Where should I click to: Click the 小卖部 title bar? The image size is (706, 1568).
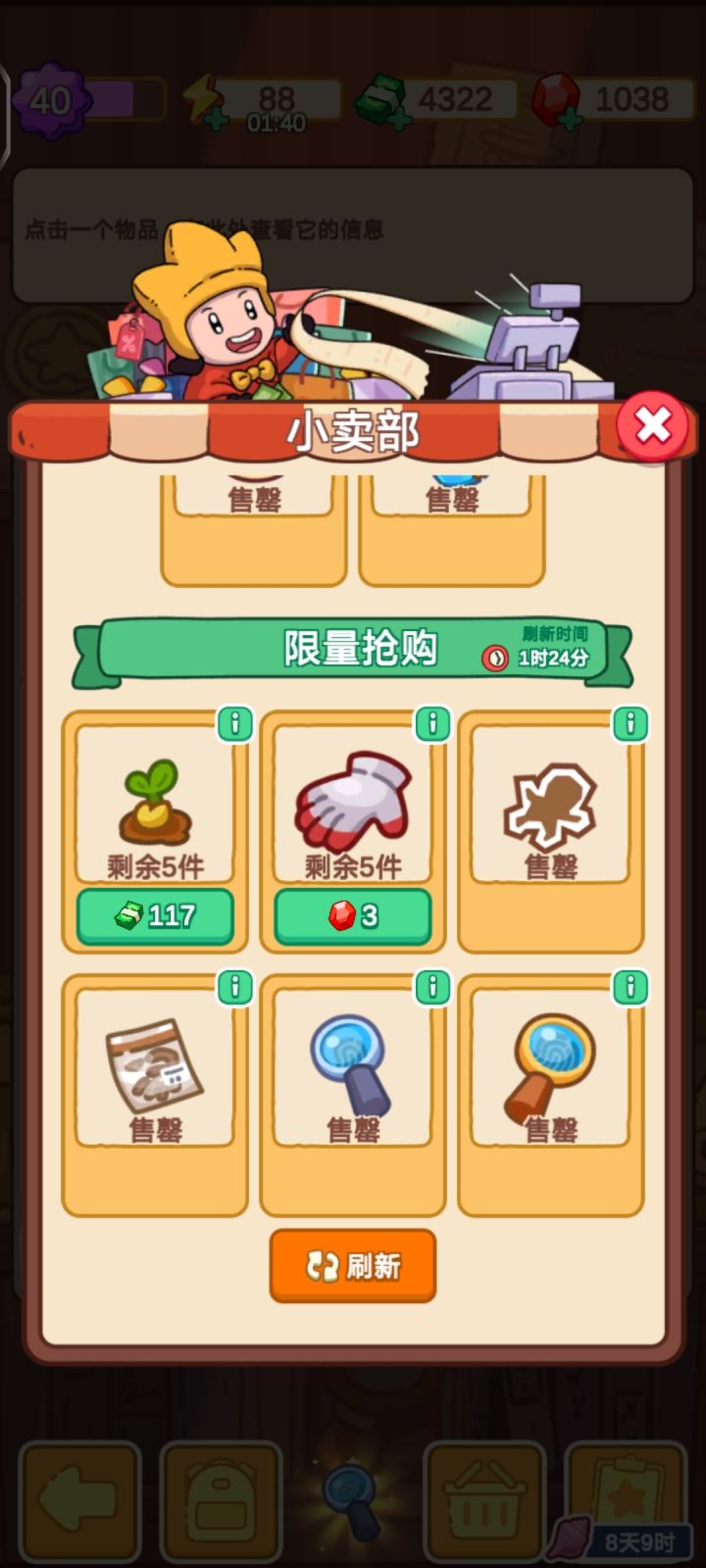(353, 431)
